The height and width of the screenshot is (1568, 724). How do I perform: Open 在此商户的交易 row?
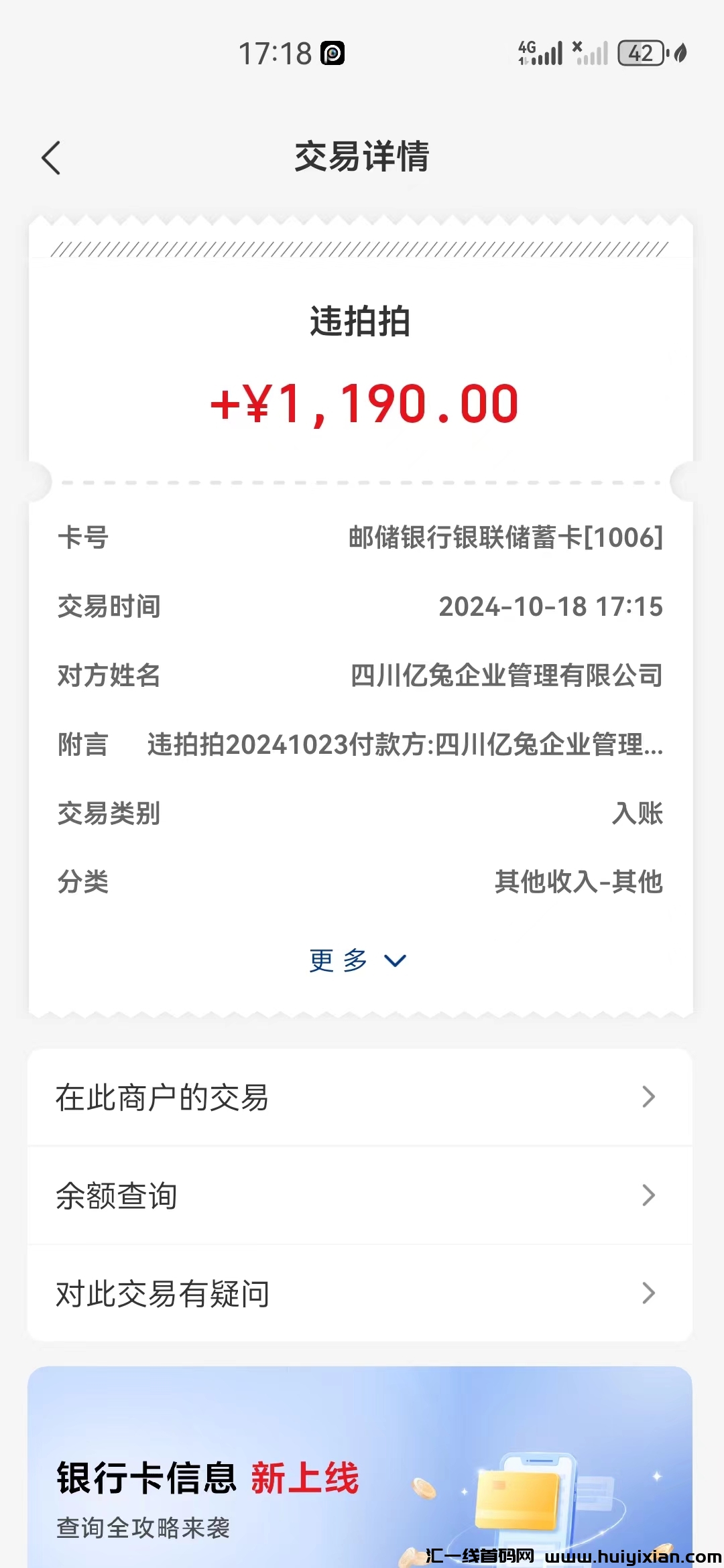(360, 1098)
